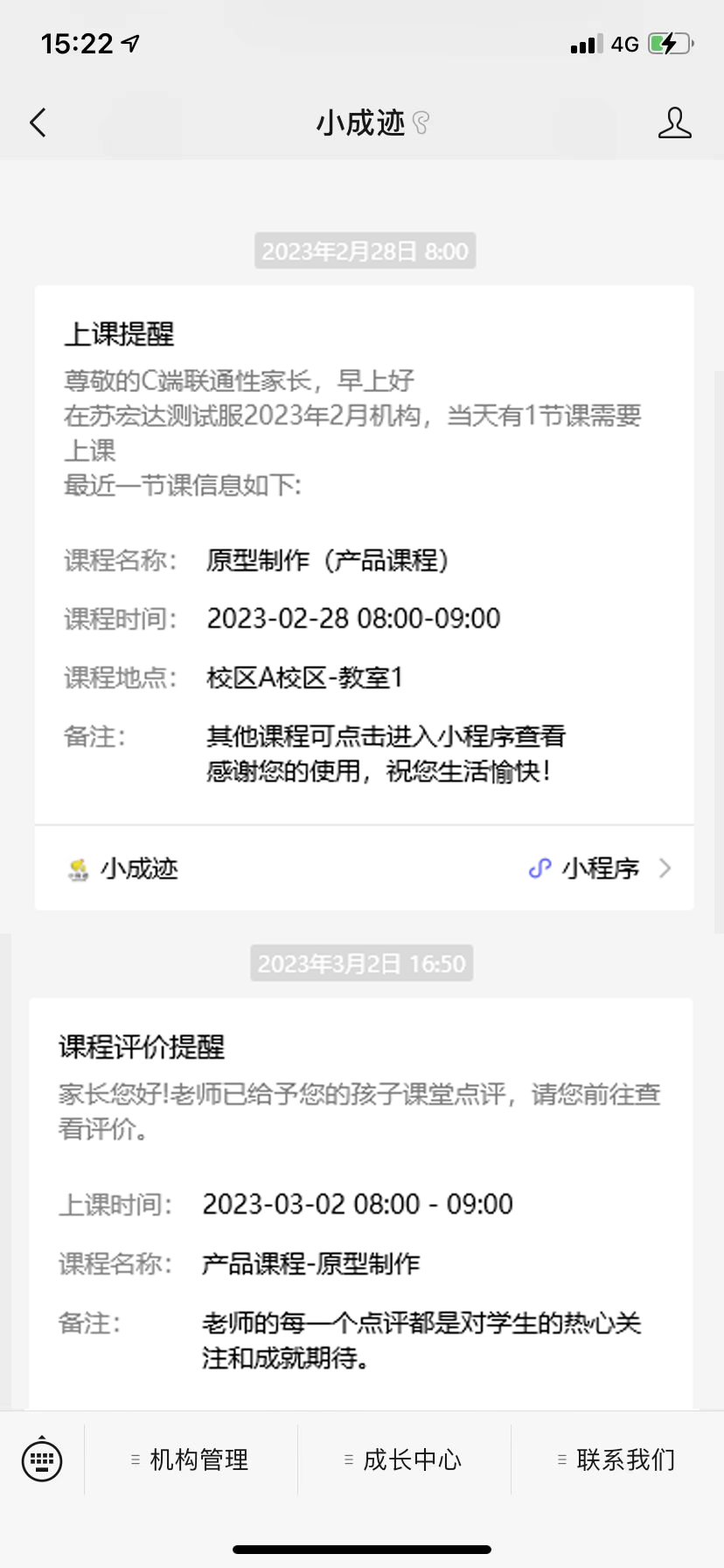Screen dimensions: 724x1568
Task: Open the account profile icon
Action: [x=674, y=123]
